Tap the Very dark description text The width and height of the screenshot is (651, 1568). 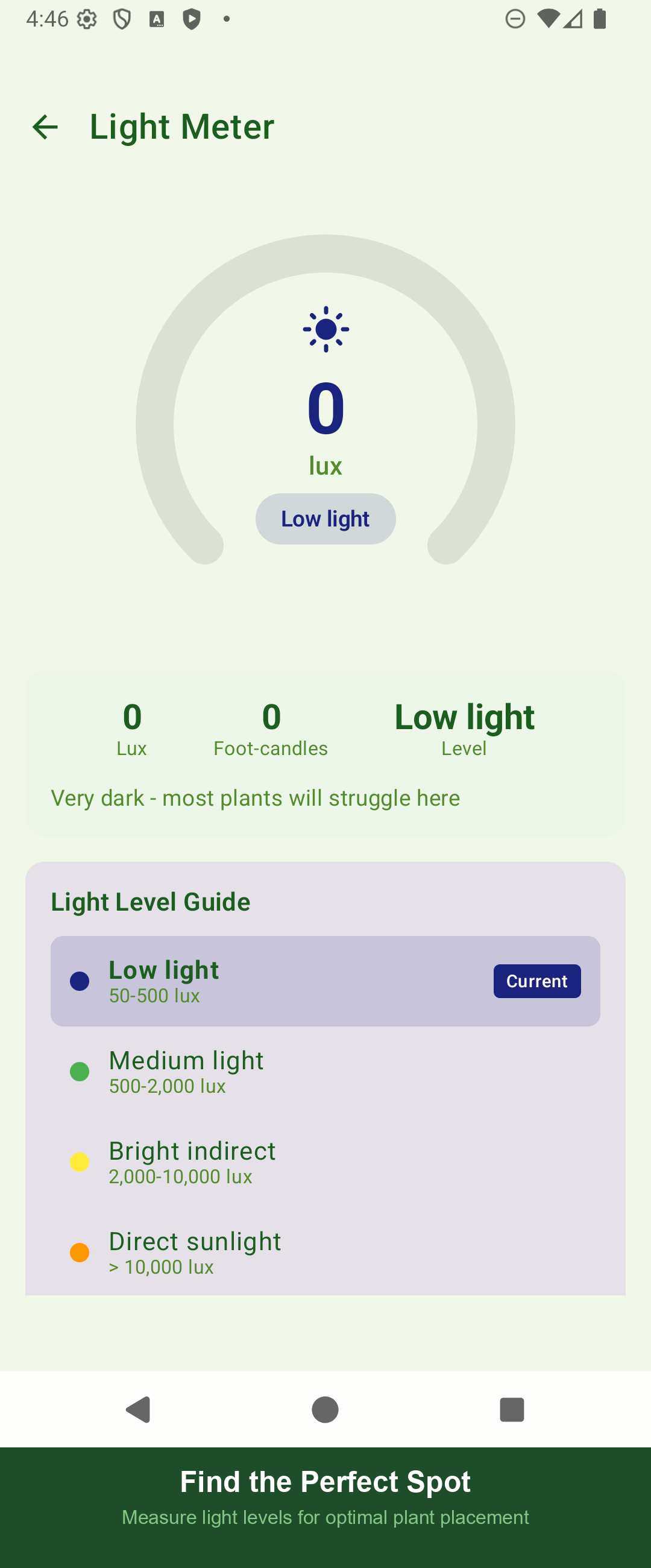click(255, 797)
